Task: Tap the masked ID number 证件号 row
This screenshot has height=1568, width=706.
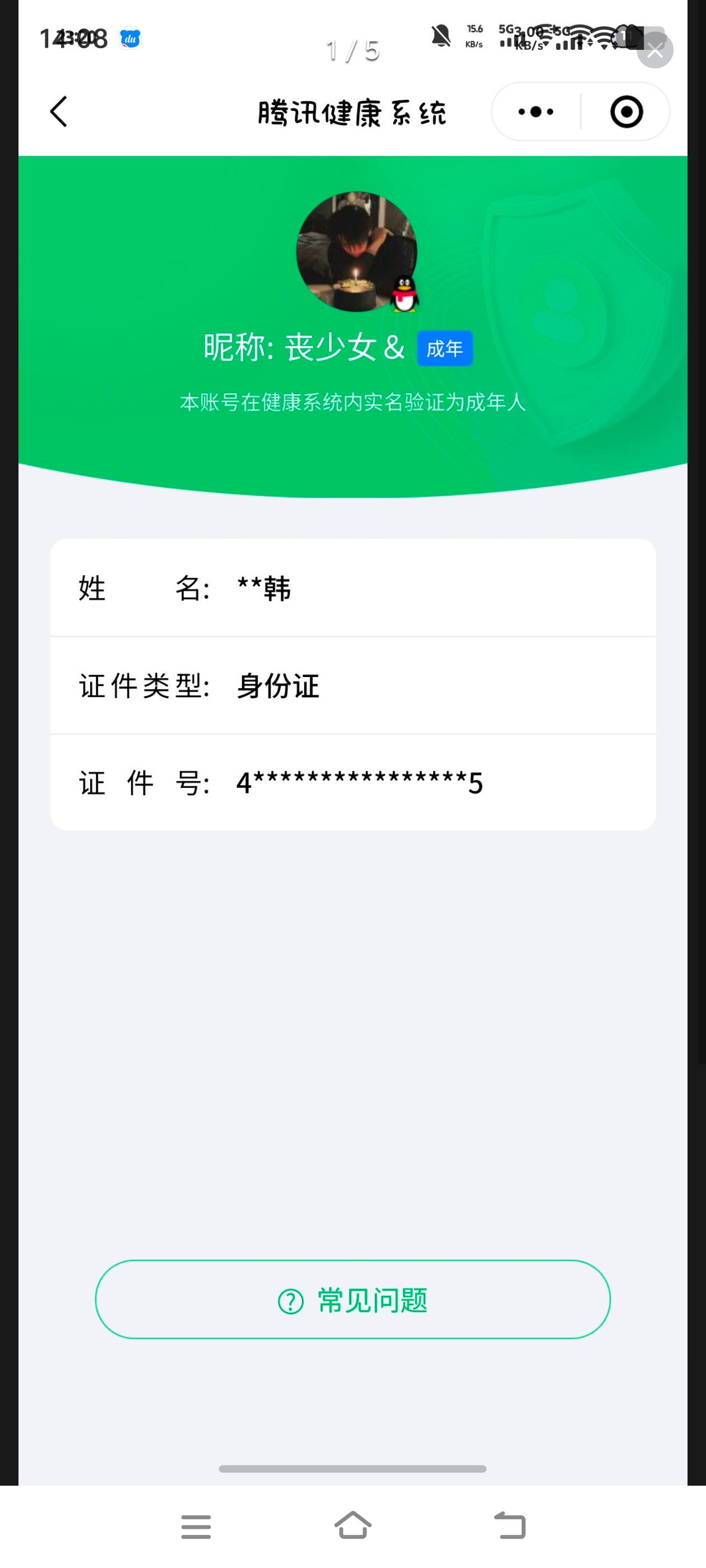Action: 354,783
